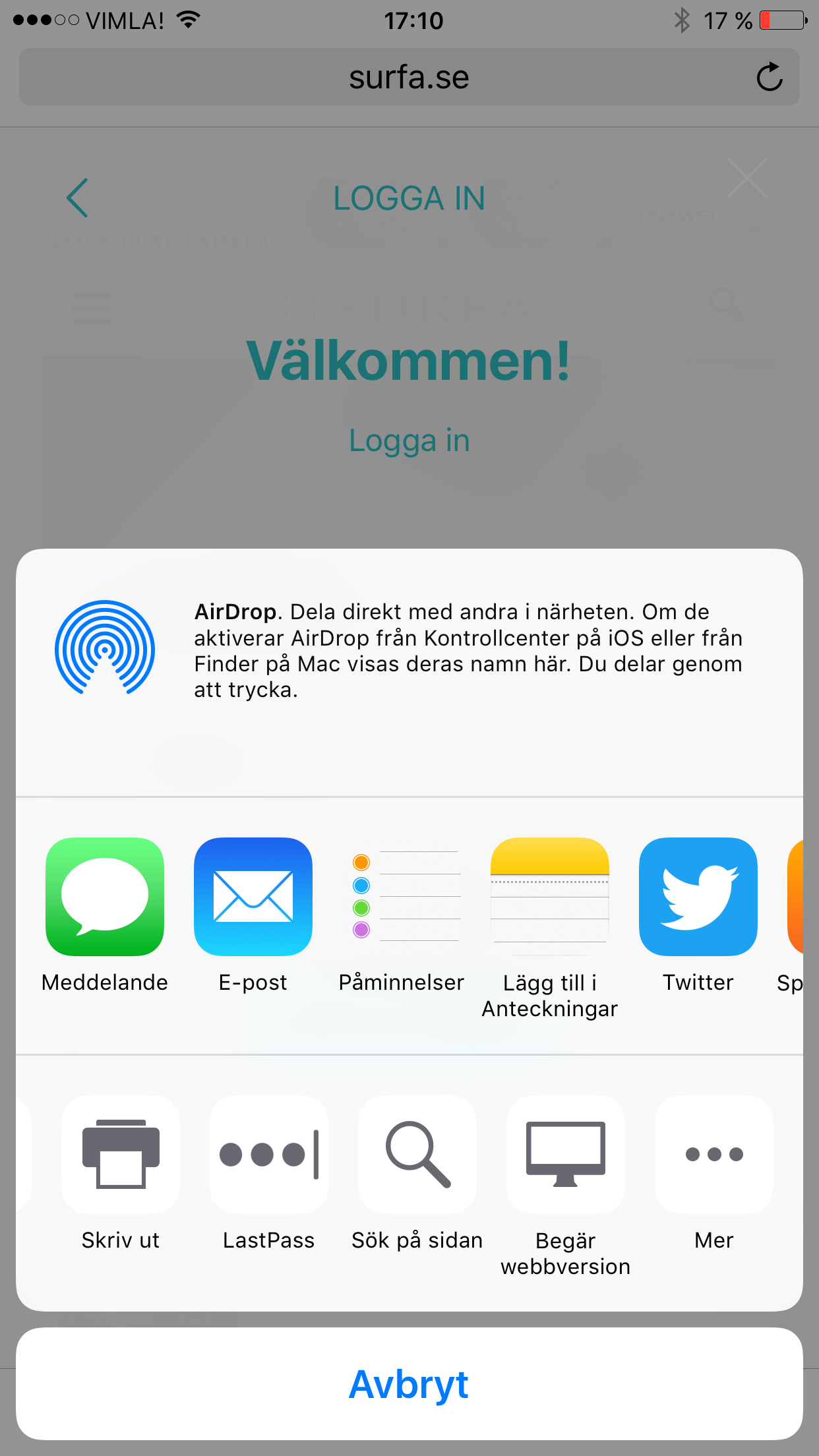The image size is (819, 1456).
Task: Select Sök på sidan
Action: coord(417,1154)
